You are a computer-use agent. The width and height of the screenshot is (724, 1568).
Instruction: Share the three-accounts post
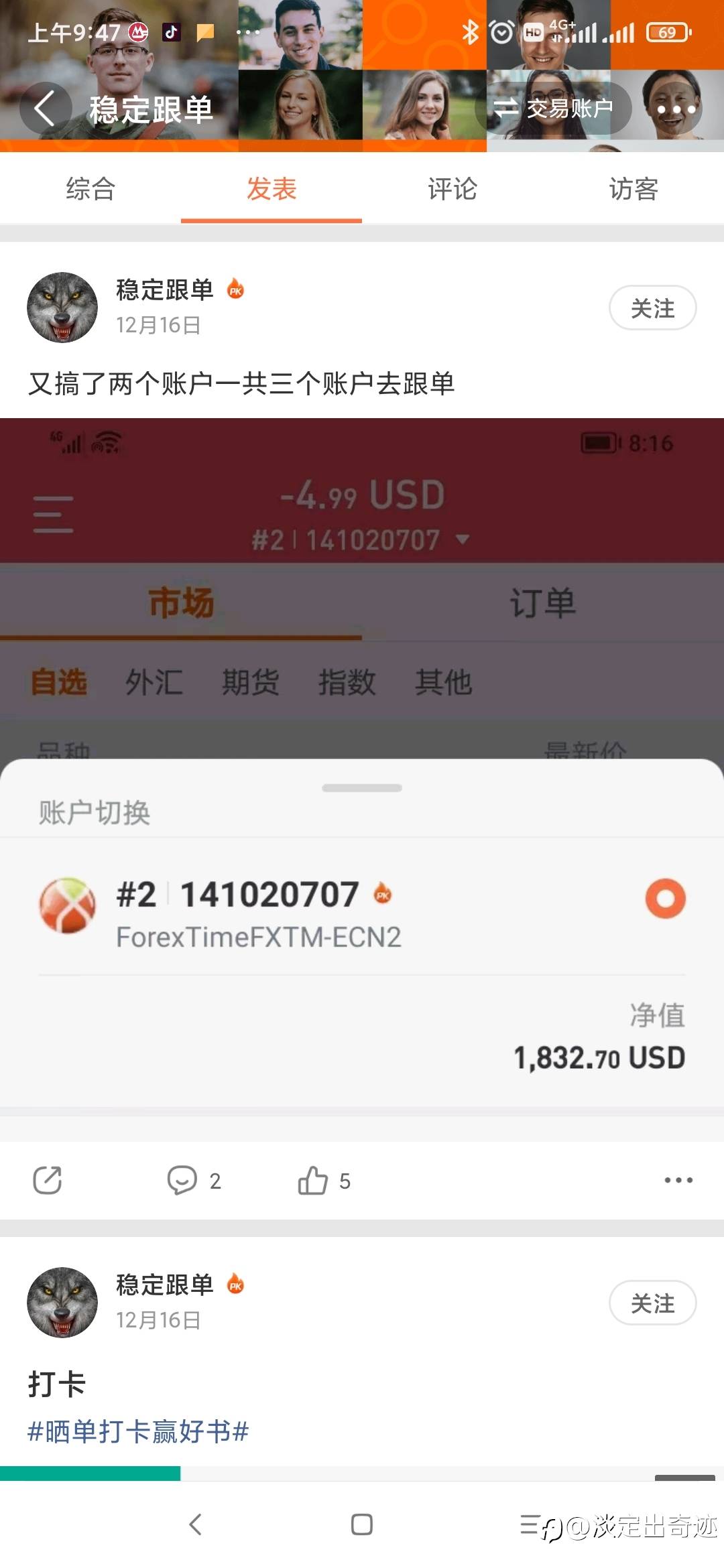coord(48,1180)
